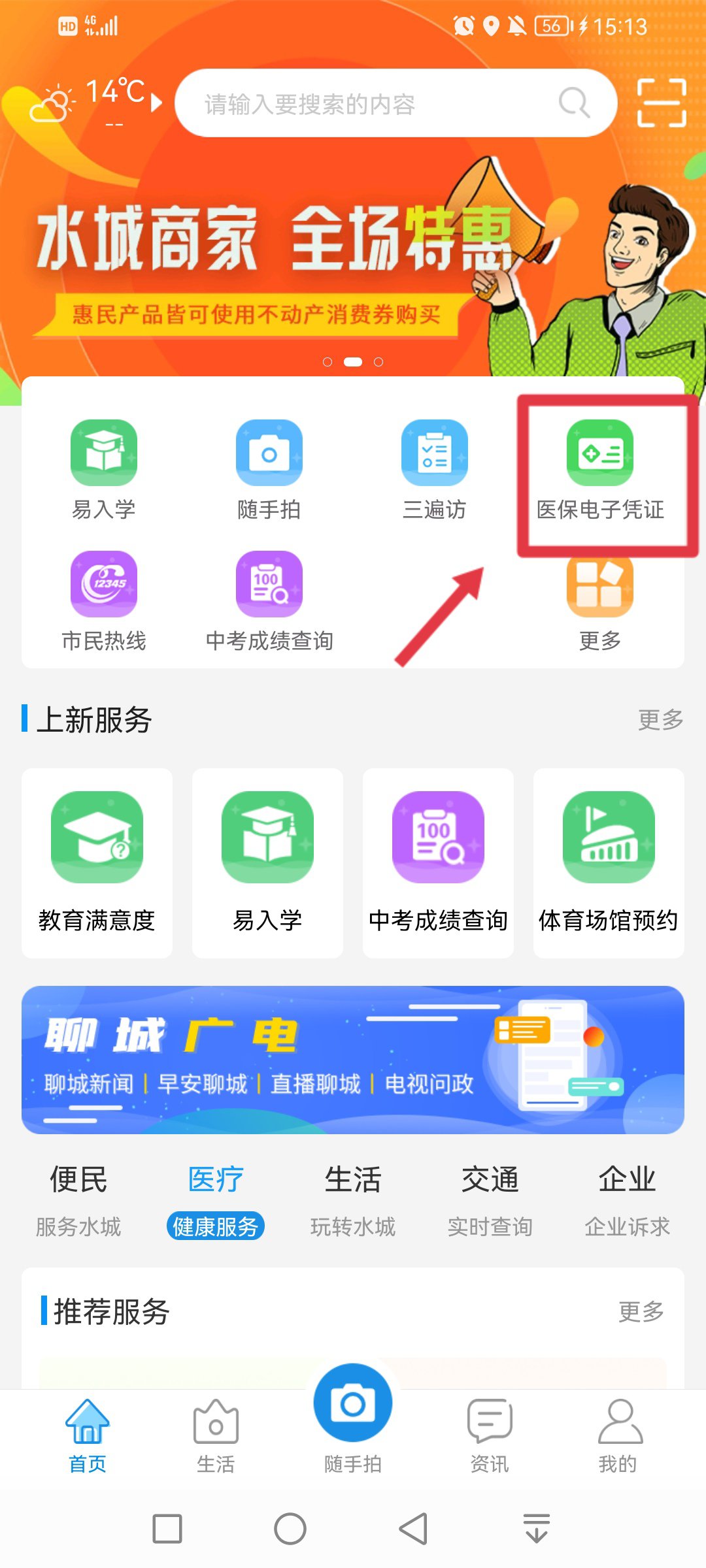
Task: Tap the center 随手拍 camera button
Action: tap(353, 1405)
